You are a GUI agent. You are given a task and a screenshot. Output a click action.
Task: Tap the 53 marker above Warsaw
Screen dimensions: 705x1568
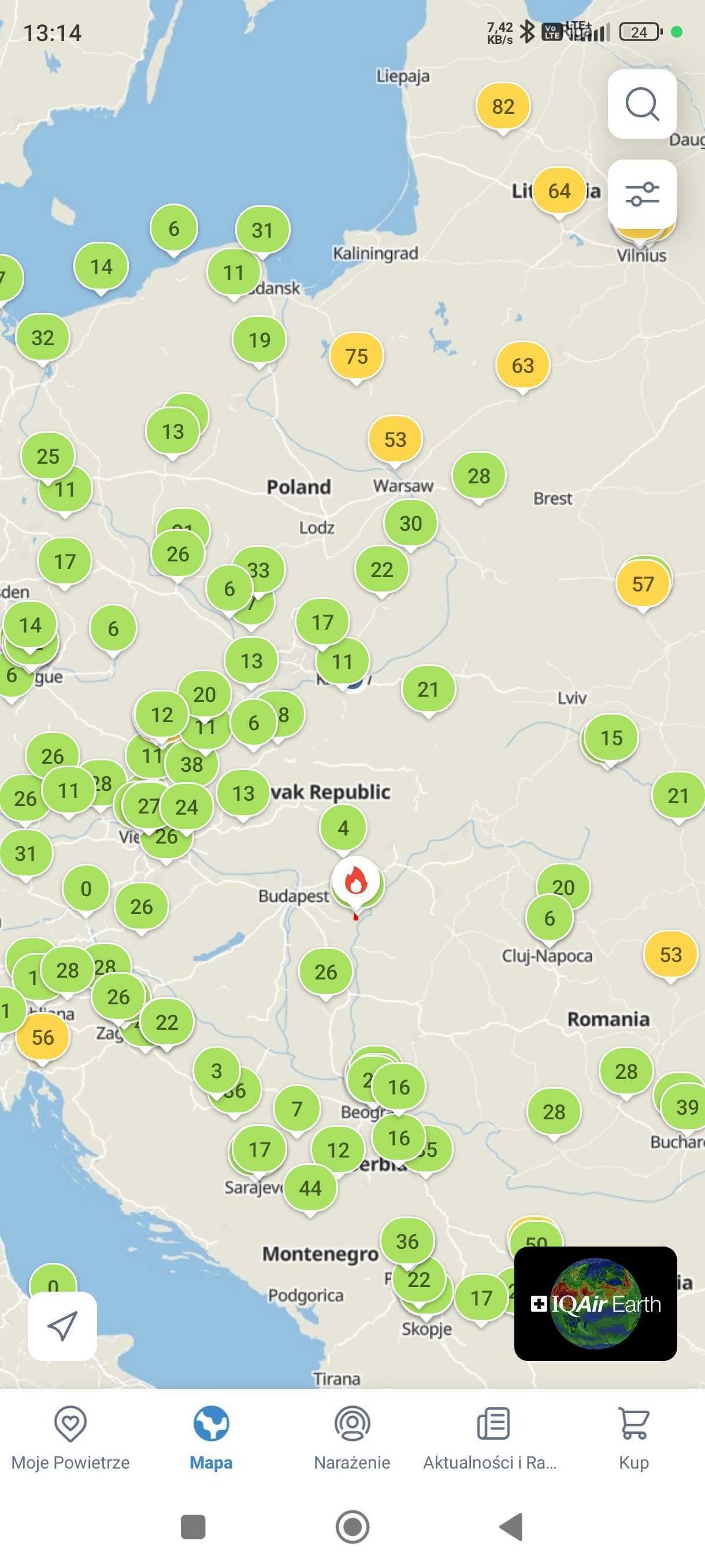tap(395, 439)
